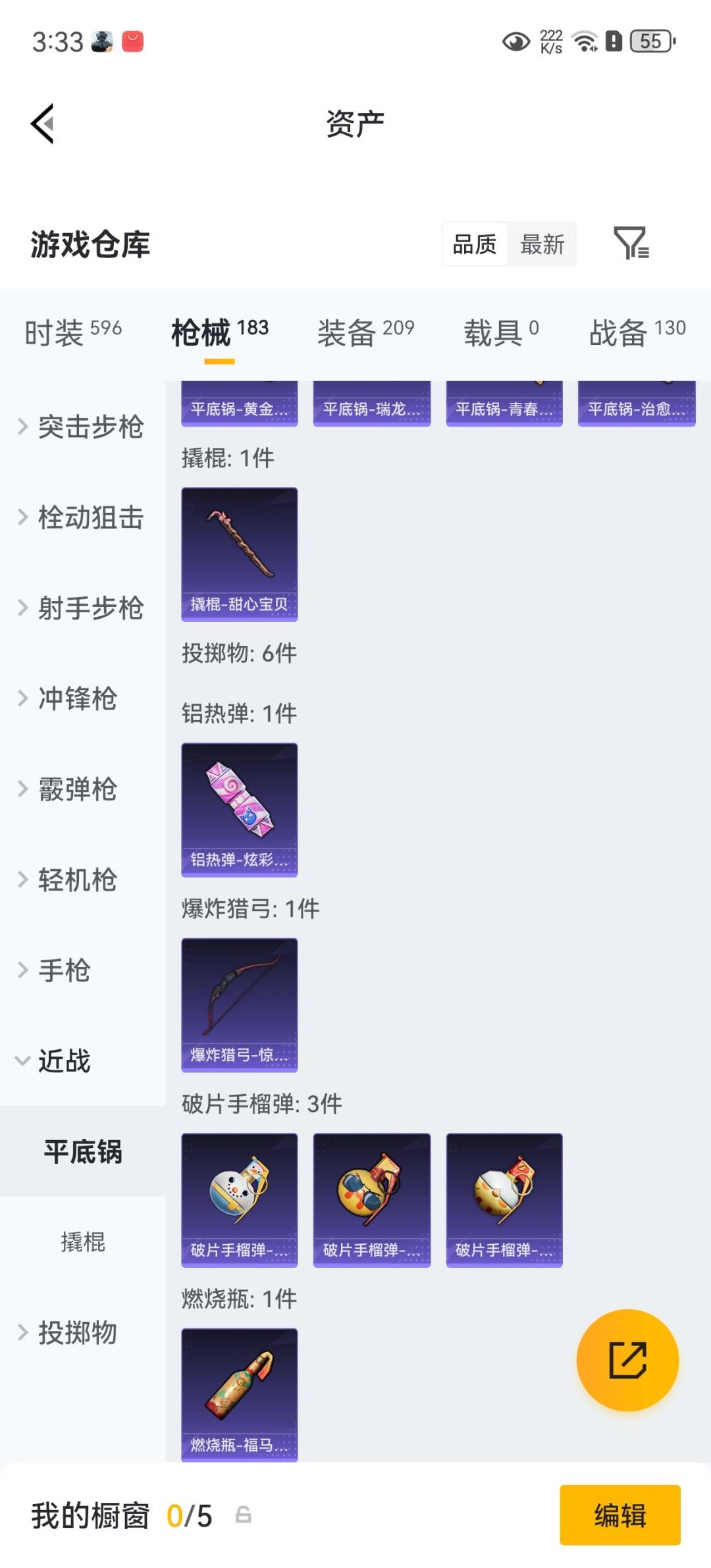This screenshot has height=1568, width=711.
Task: Tap the yellow share/export floating button
Action: [629, 1359]
